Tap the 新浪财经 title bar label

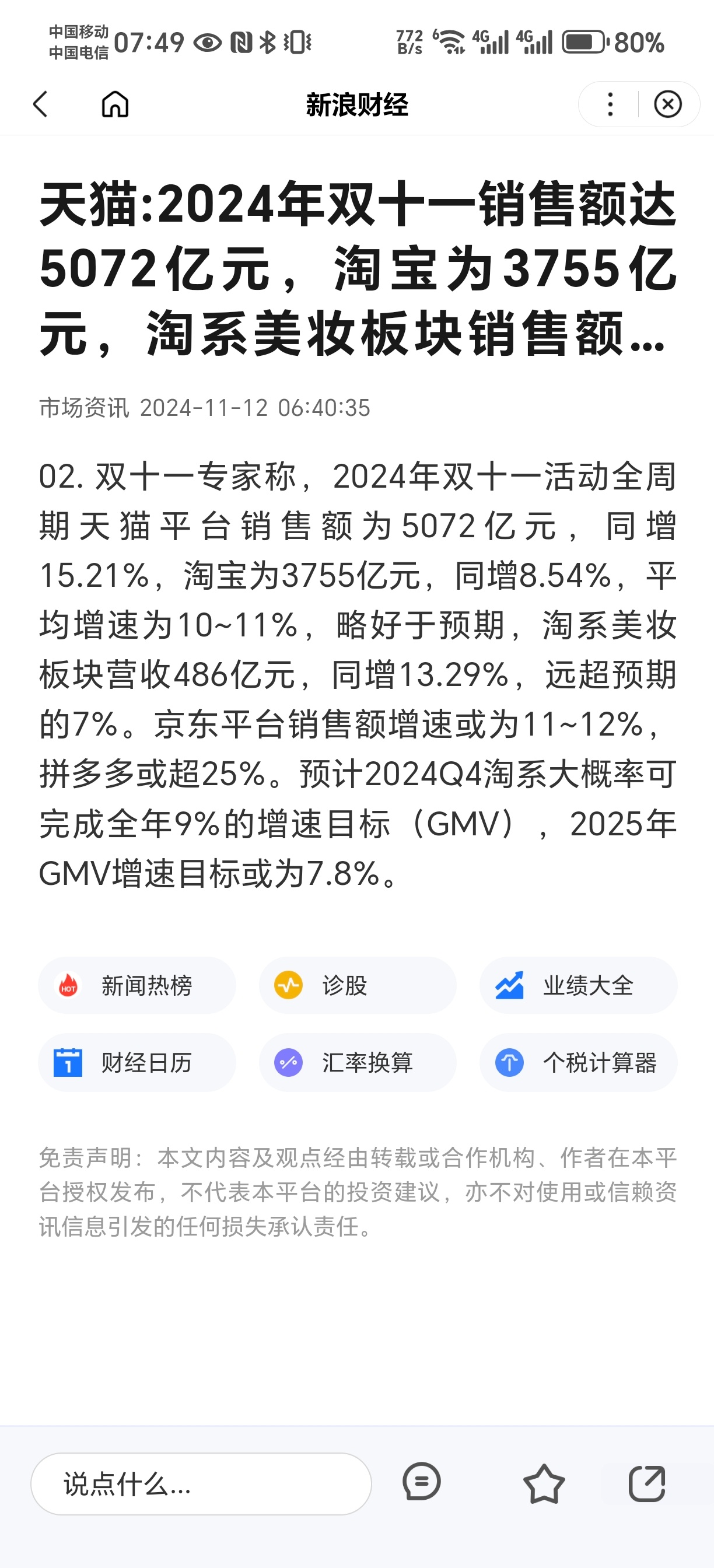tap(356, 104)
